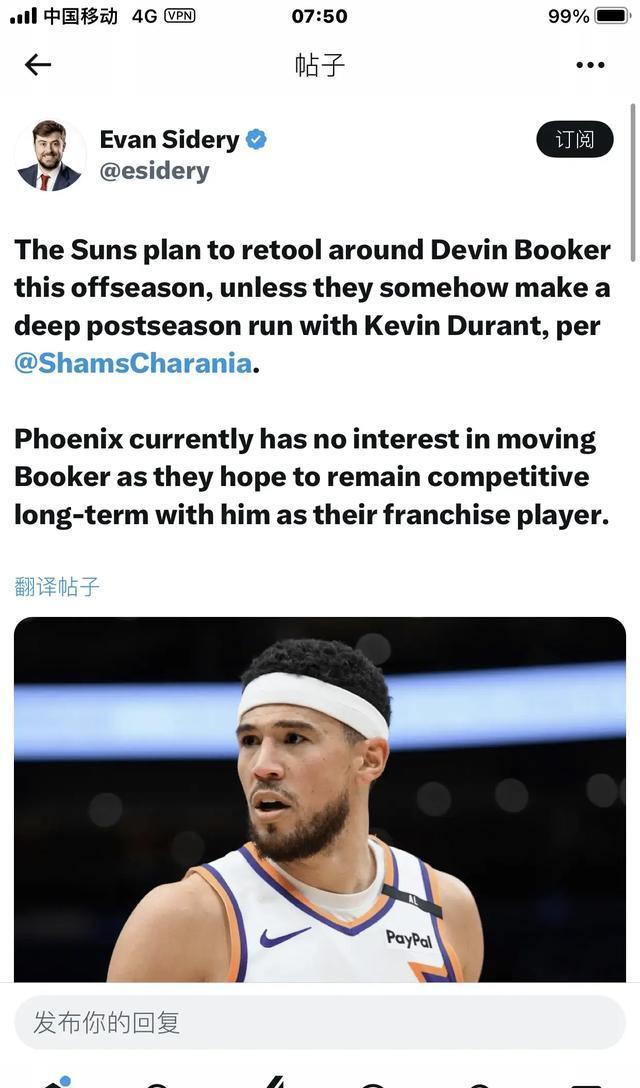
Task: Tap the 订阅 subscribe button
Action: (574, 140)
